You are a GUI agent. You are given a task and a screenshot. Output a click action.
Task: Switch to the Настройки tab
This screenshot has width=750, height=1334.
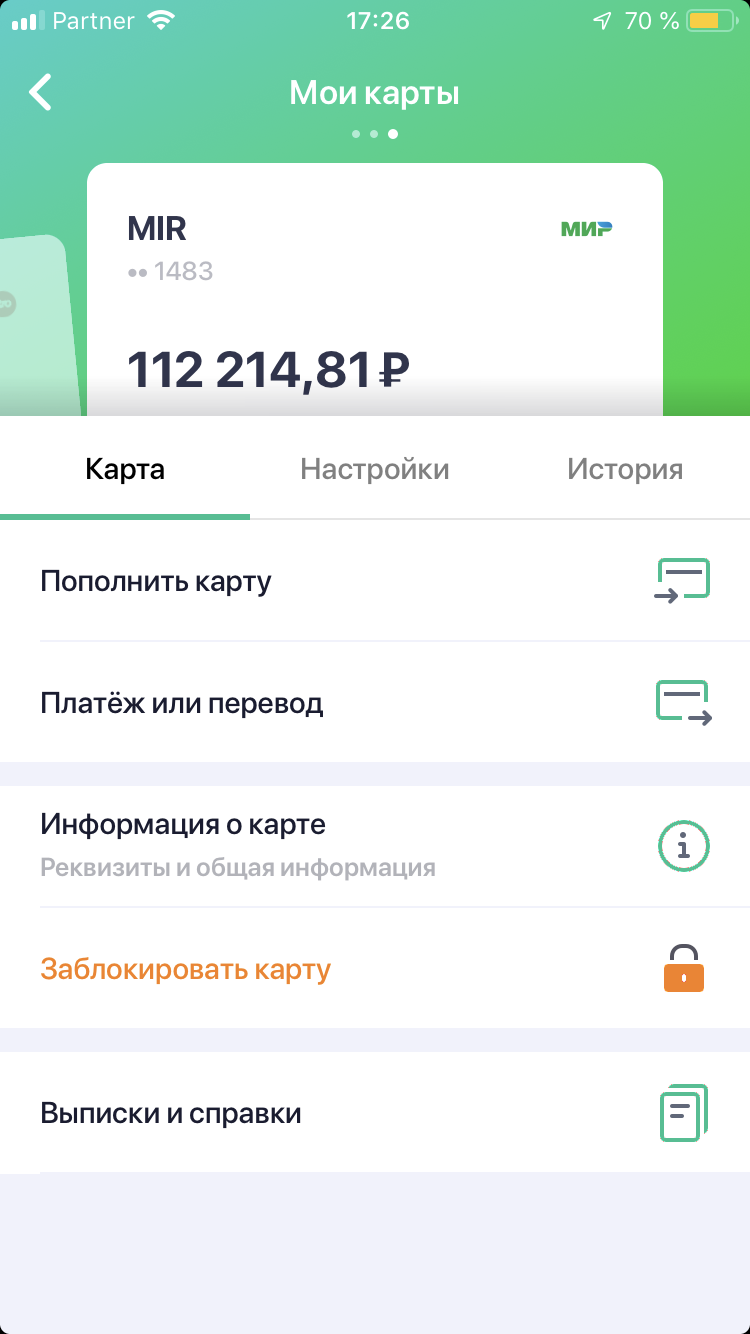click(375, 468)
